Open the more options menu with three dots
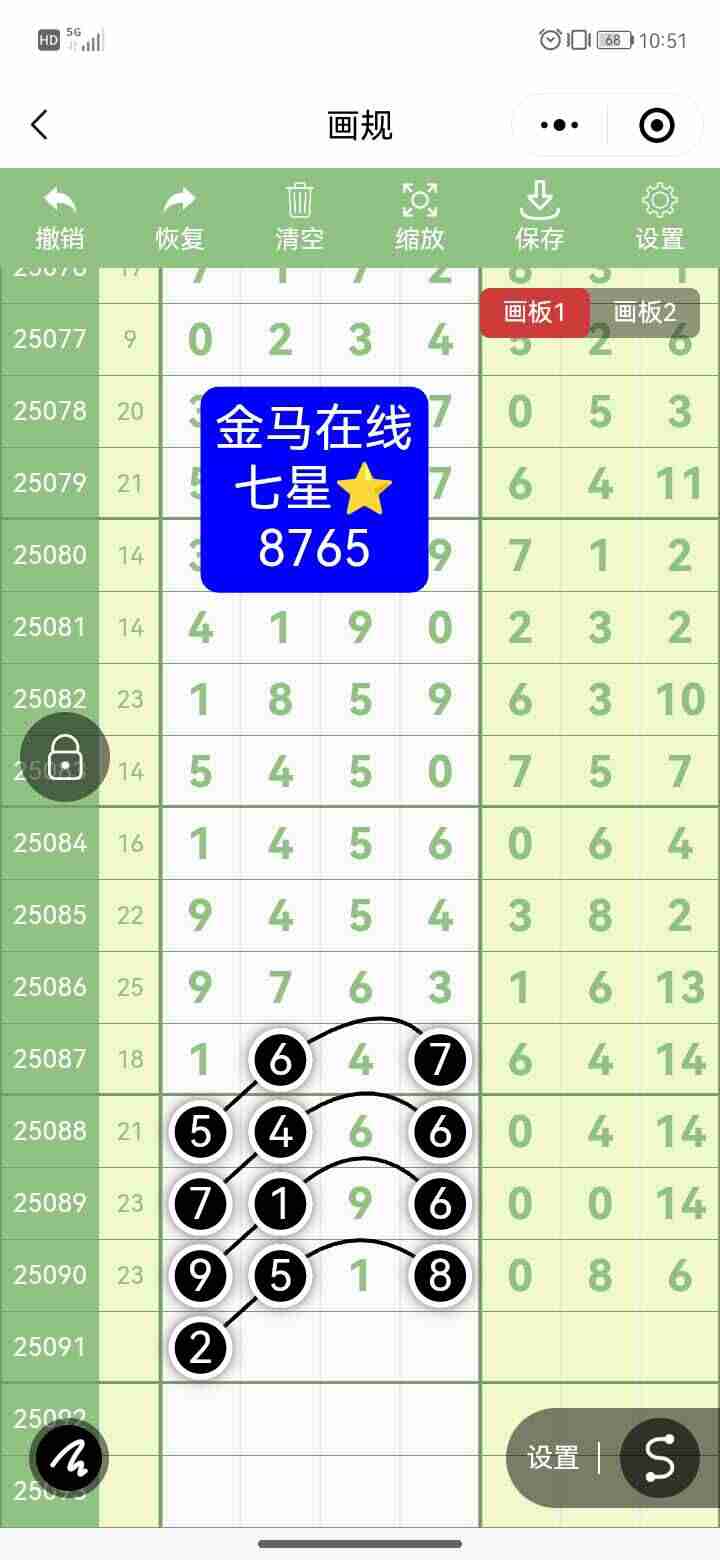Viewport: 720px width, 1560px height. (556, 125)
